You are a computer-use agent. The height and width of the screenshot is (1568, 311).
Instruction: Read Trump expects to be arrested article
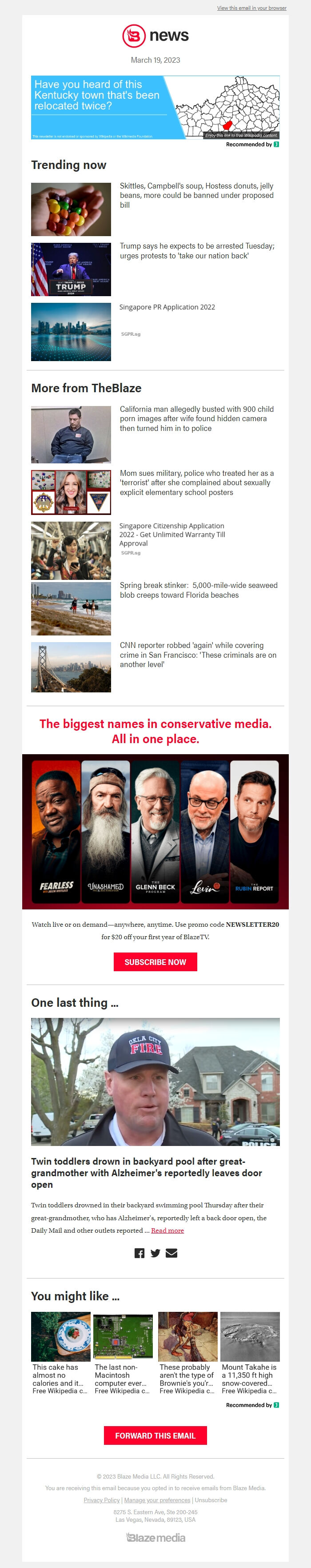tap(196, 251)
